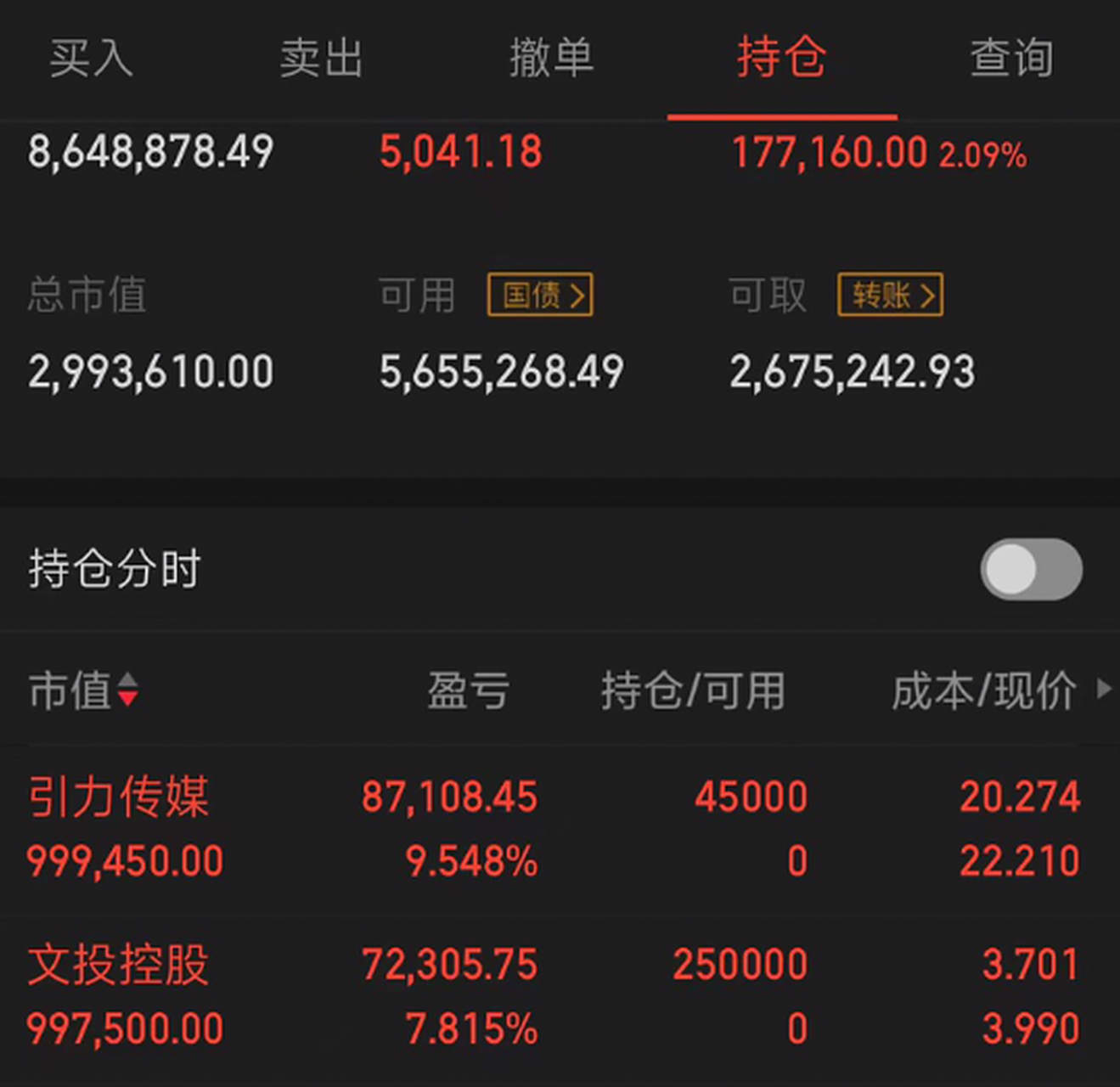Select the 持仓 tab
This screenshot has width=1120, height=1087.
click(781, 59)
